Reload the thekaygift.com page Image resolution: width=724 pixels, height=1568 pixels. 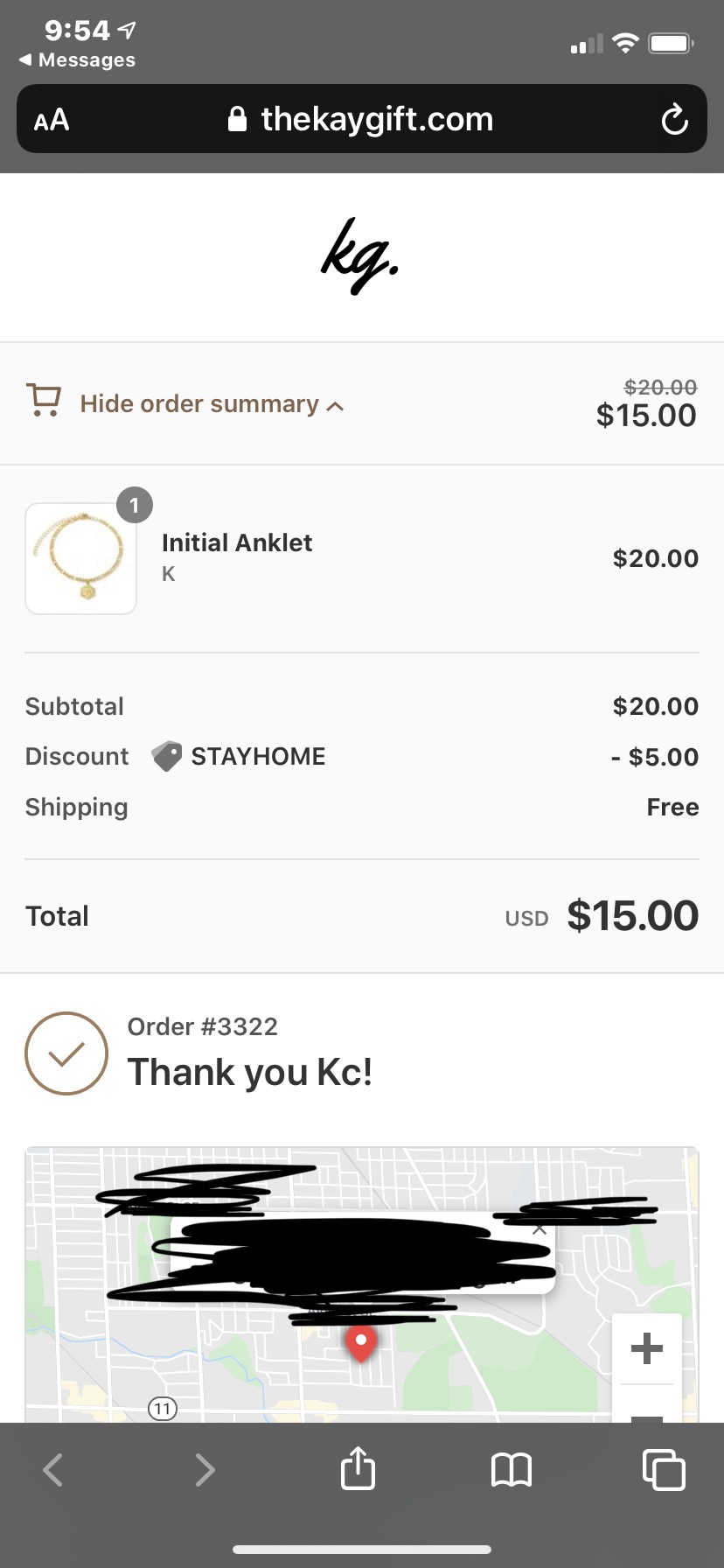[674, 120]
